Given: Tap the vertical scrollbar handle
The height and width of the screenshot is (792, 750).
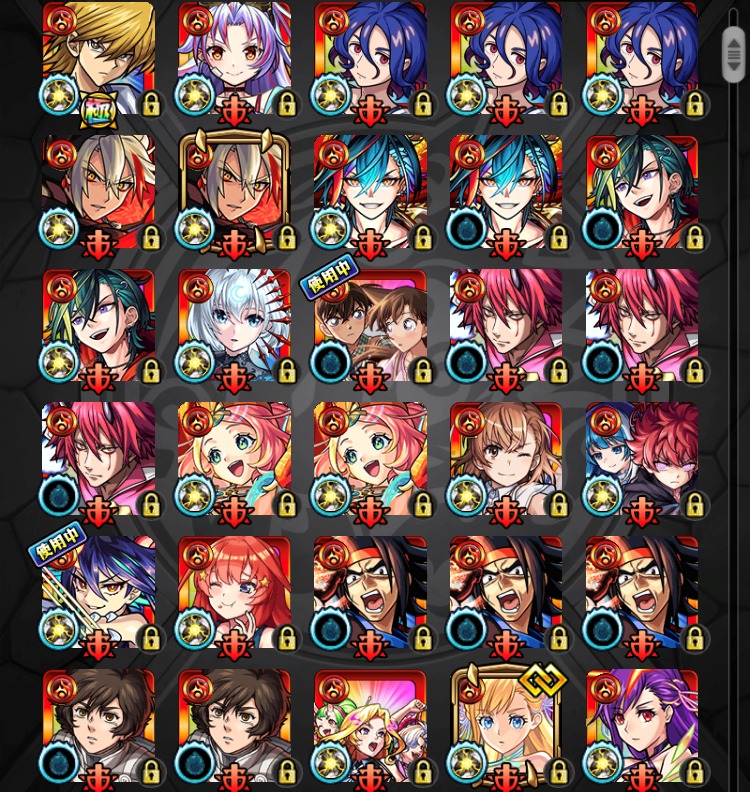Looking at the screenshot, I should pos(734,55).
